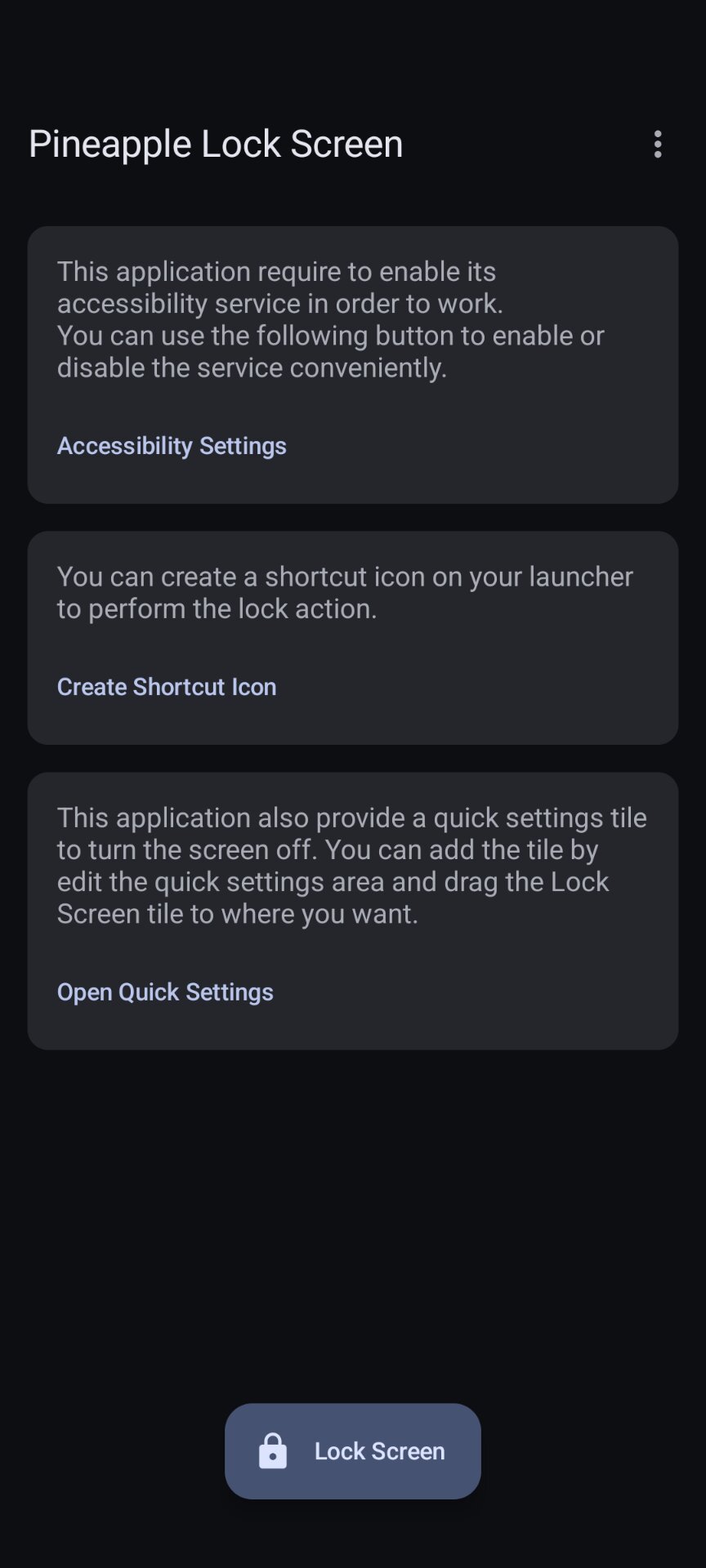This screenshot has width=706, height=1568.
Task: Tap Create Shortcut Icon
Action: [167, 687]
